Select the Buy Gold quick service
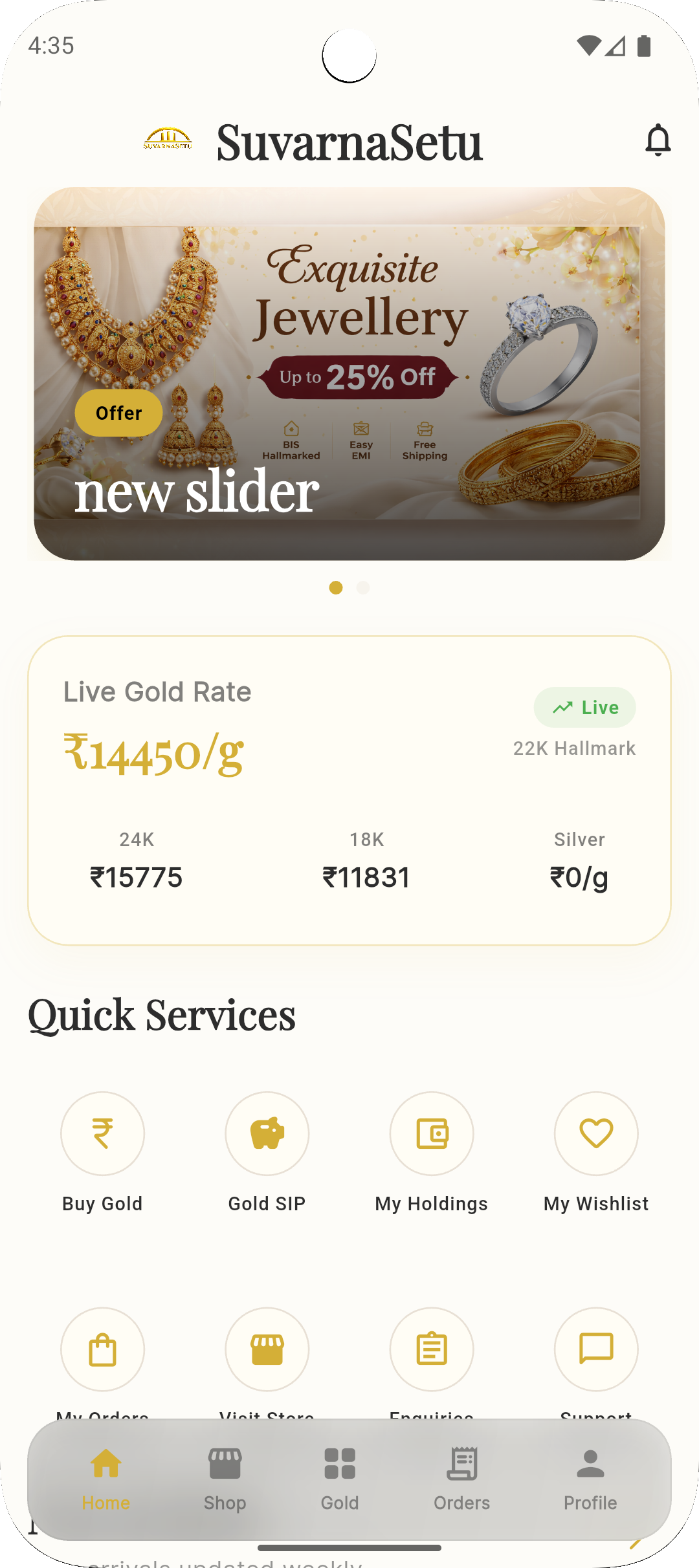The width and height of the screenshot is (699, 1568). coord(102,1134)
